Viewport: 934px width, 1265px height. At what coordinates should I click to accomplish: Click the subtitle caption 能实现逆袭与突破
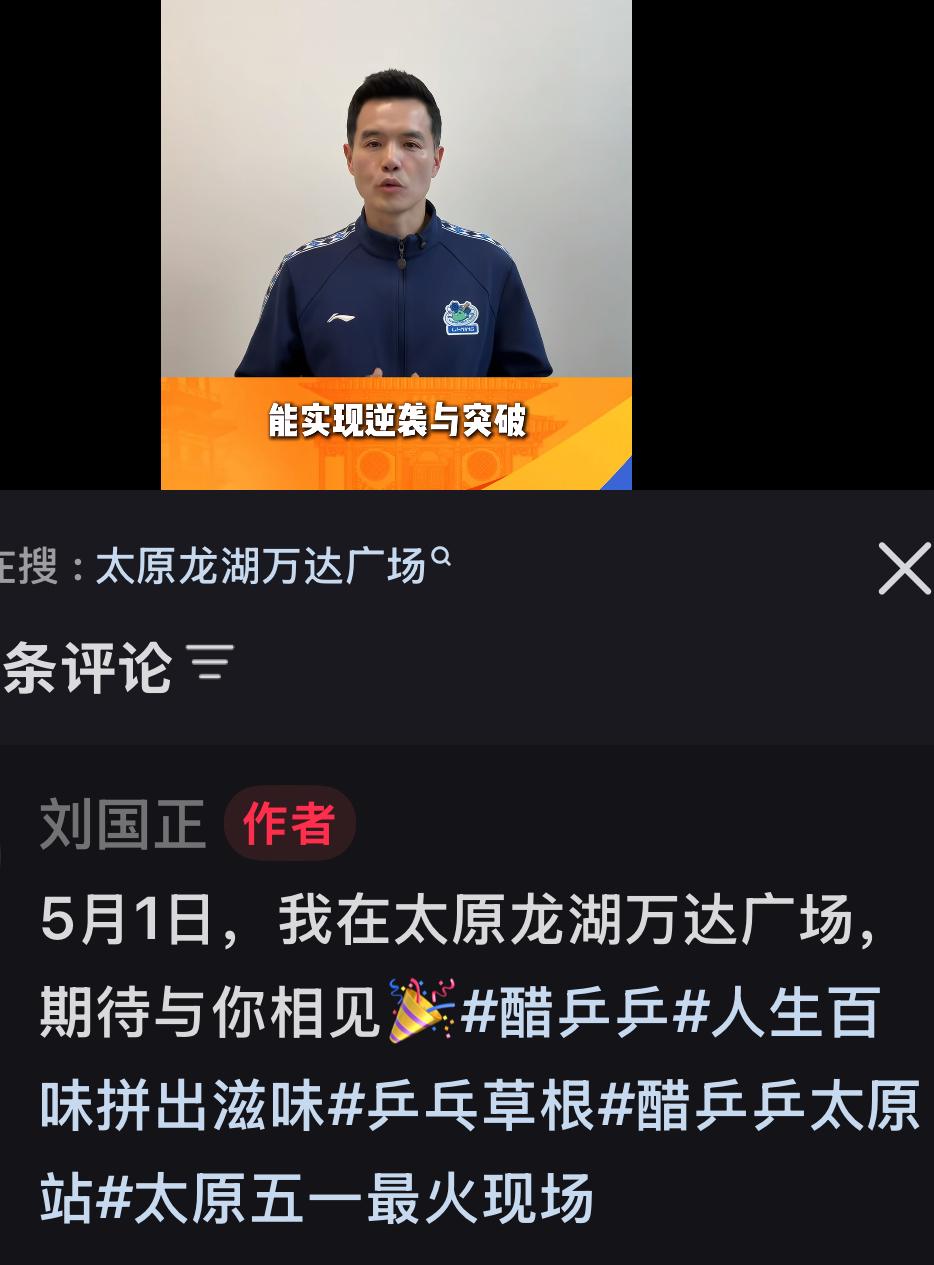coord(396,419)
